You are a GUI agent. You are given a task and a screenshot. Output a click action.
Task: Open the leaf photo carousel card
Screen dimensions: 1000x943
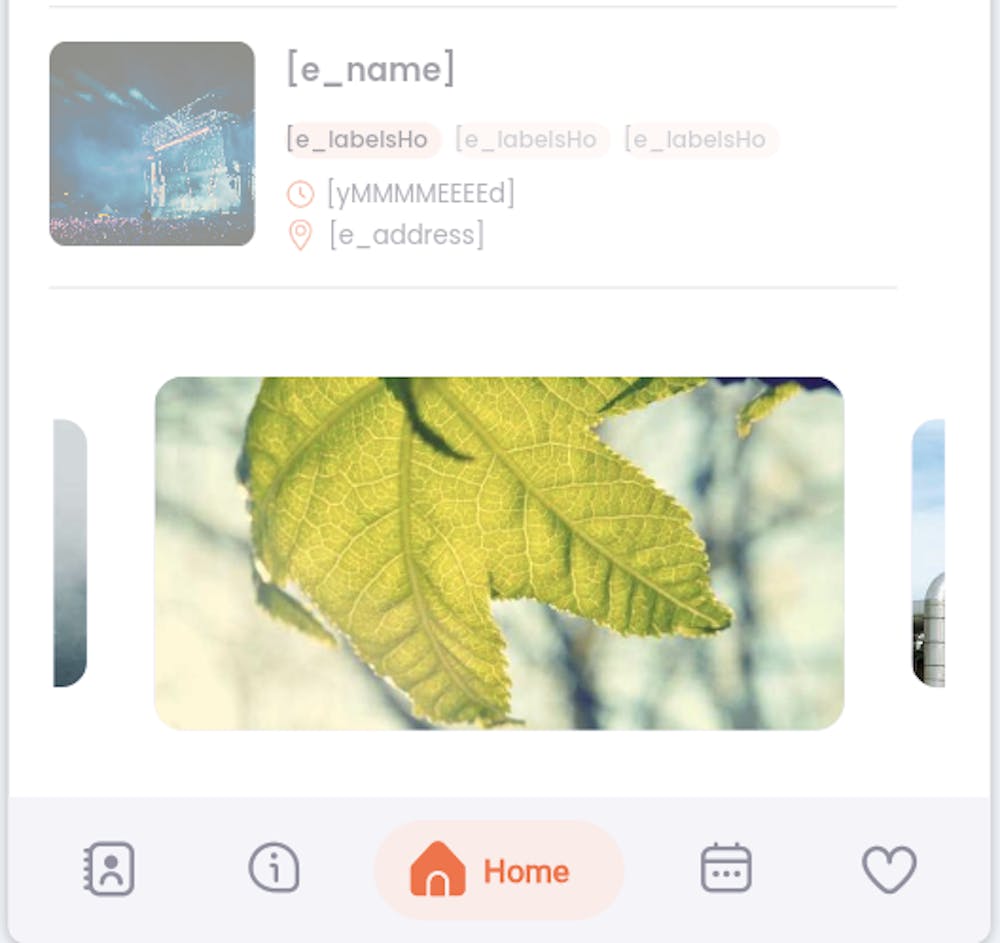499,553
